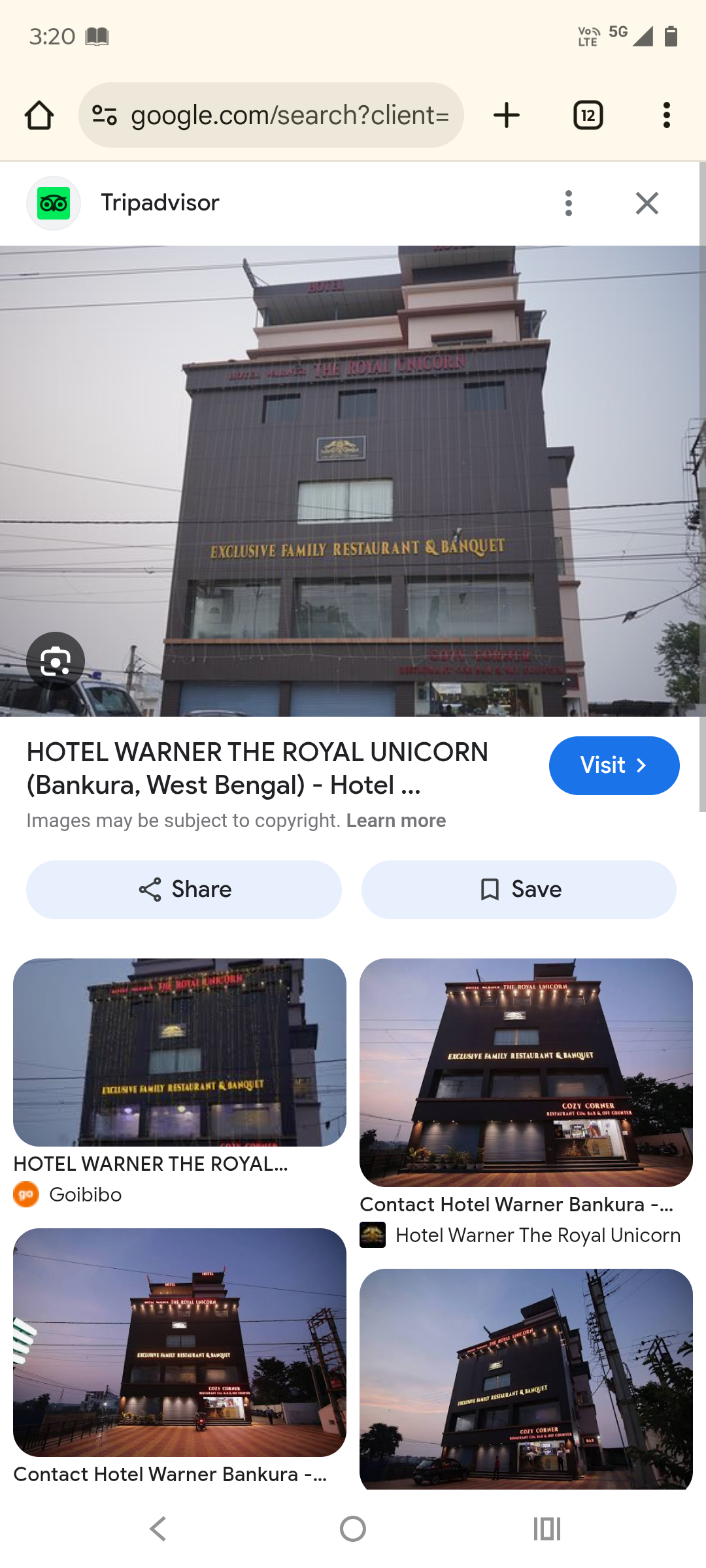
Task: Save the image to collections
Action: coord(519,889)
